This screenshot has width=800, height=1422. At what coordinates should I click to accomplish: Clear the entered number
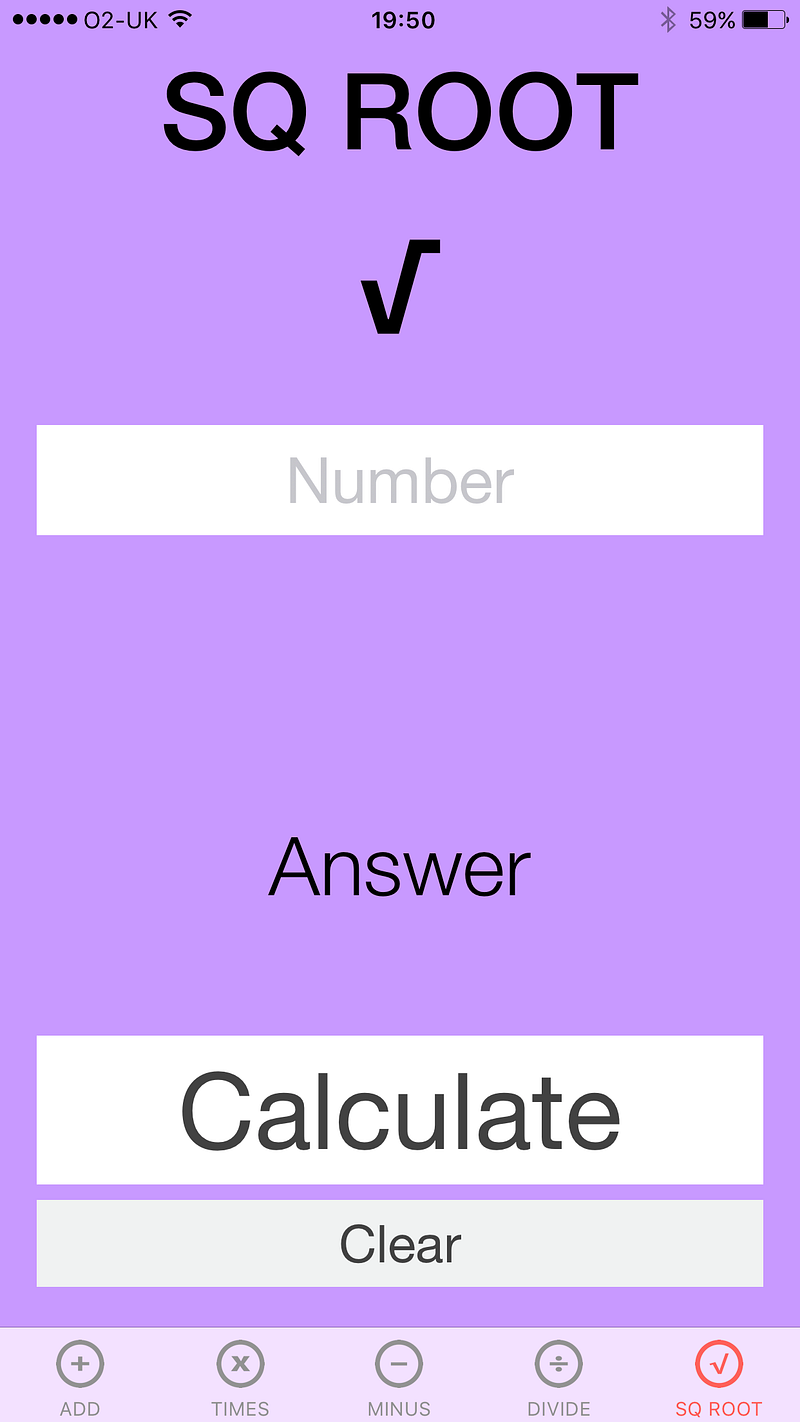coord(400,1244)
